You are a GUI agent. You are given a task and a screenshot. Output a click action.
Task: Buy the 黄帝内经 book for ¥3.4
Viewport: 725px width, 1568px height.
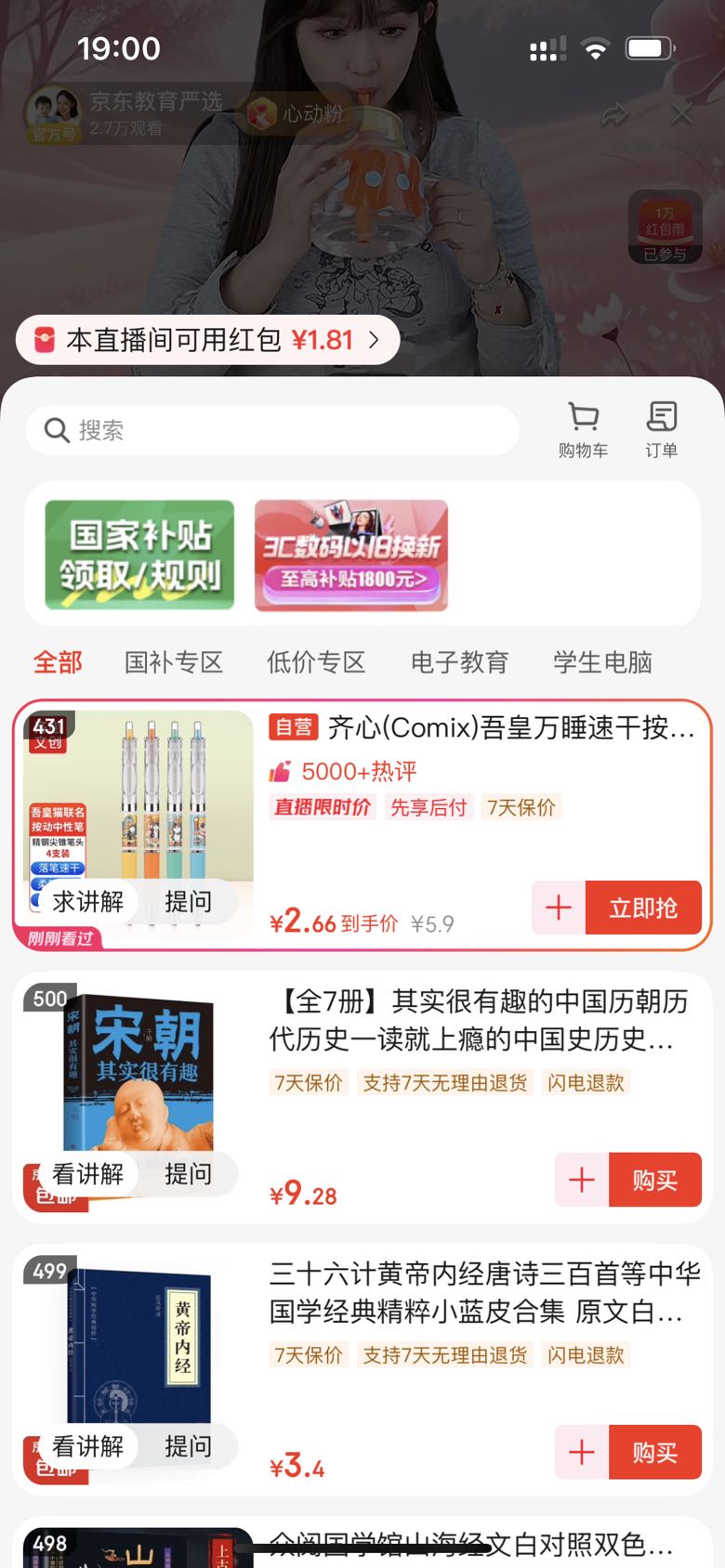click(x=654, y=1452)
